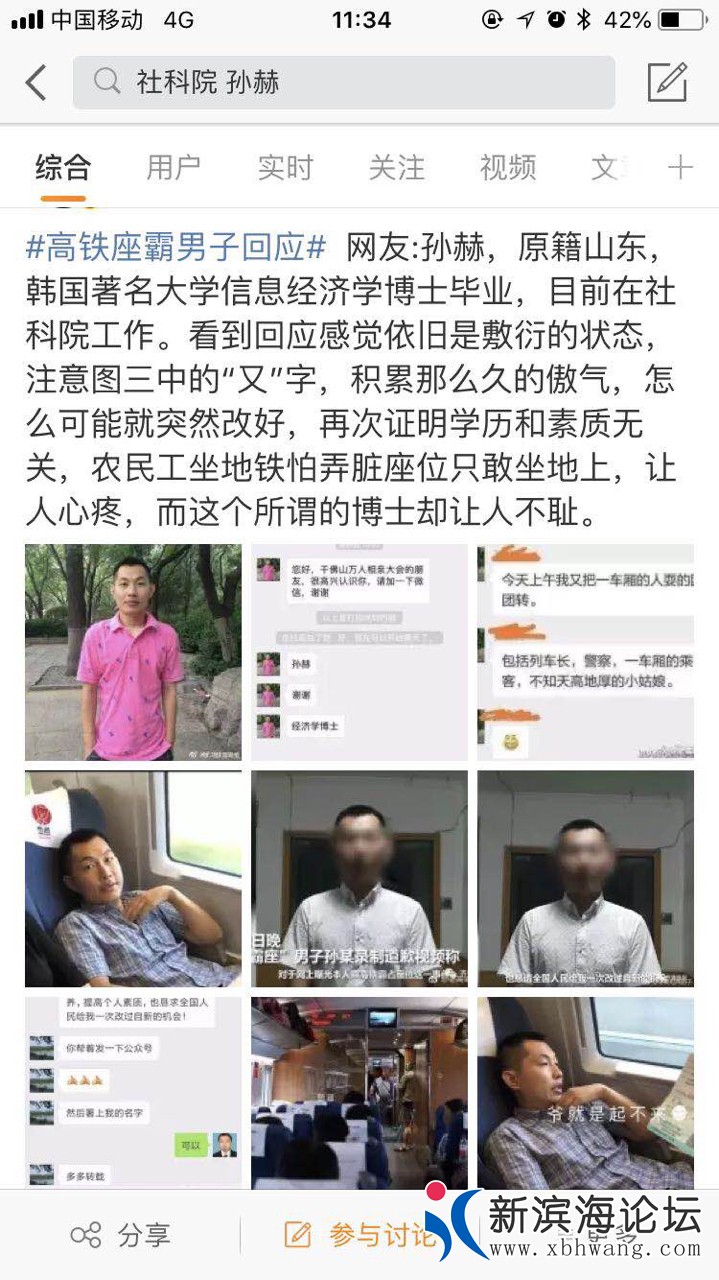Open the photo of man reclining by train window
719x1280 pixels.
point(133,878)
